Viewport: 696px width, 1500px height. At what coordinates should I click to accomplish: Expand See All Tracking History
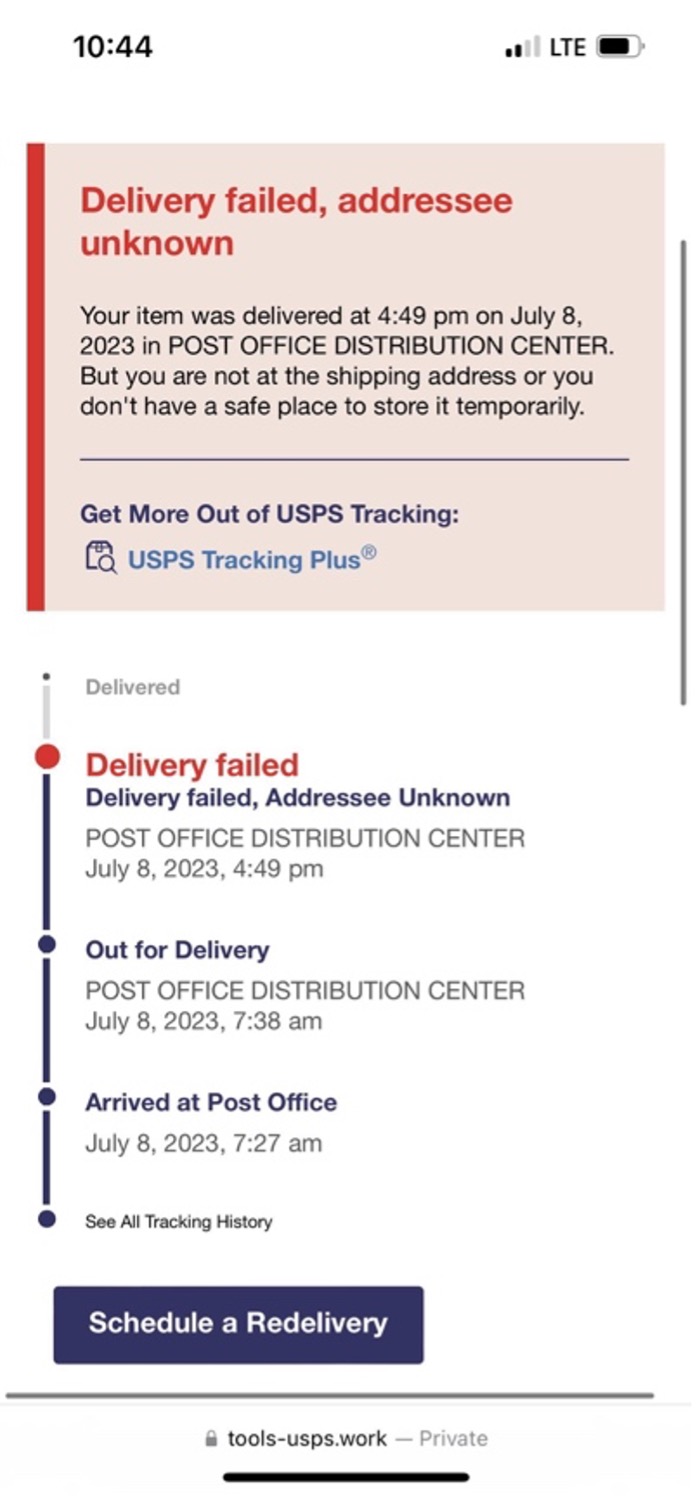point(178,1221)
